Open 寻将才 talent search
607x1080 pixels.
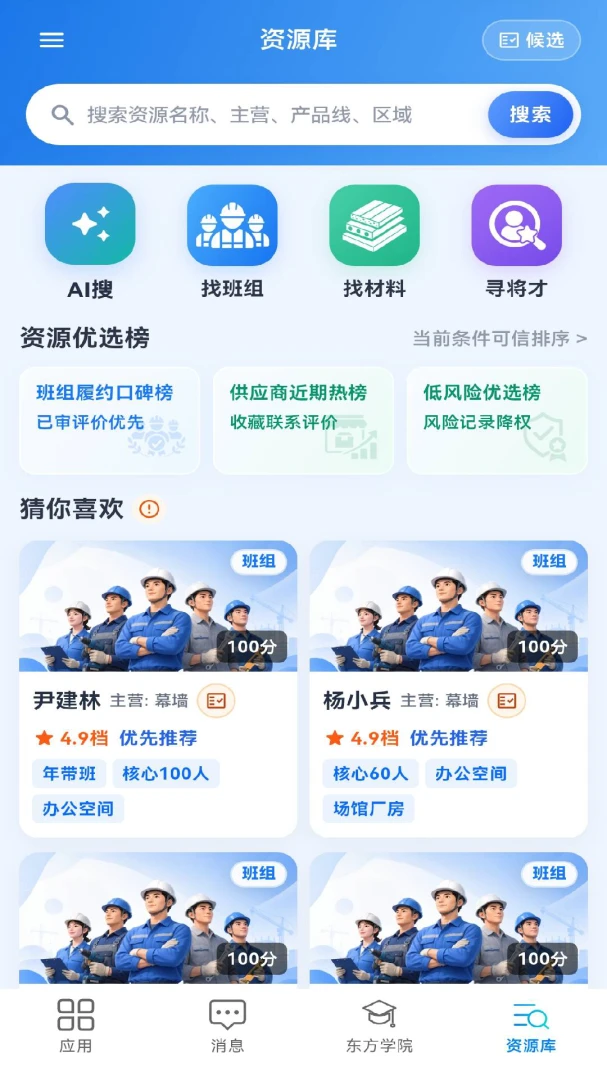516,241
